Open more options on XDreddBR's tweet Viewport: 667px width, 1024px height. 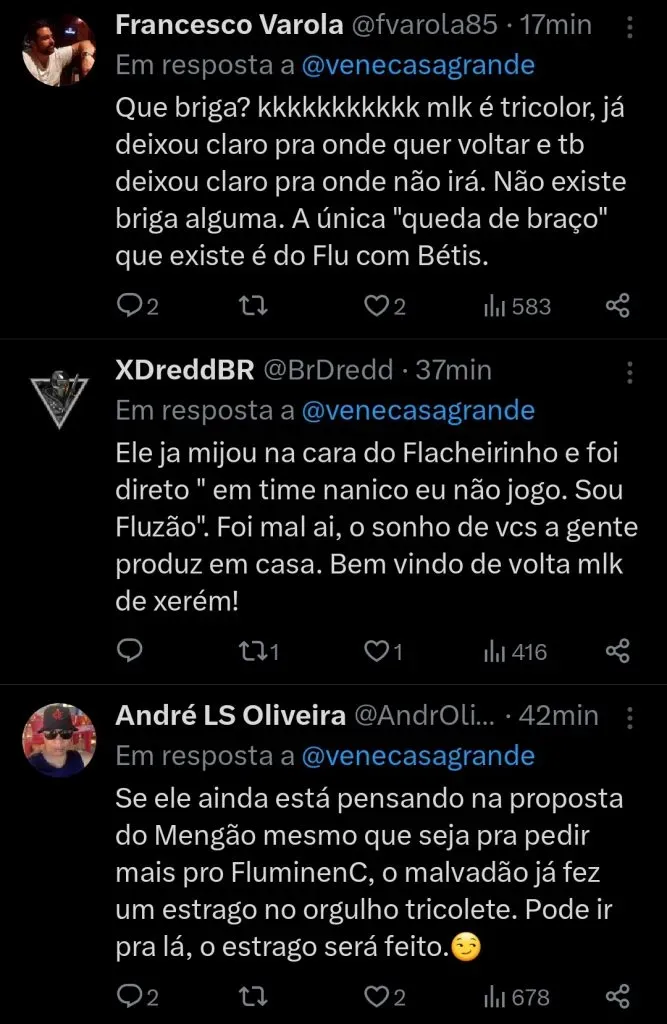pyautogui.click(x=630, y=371)
